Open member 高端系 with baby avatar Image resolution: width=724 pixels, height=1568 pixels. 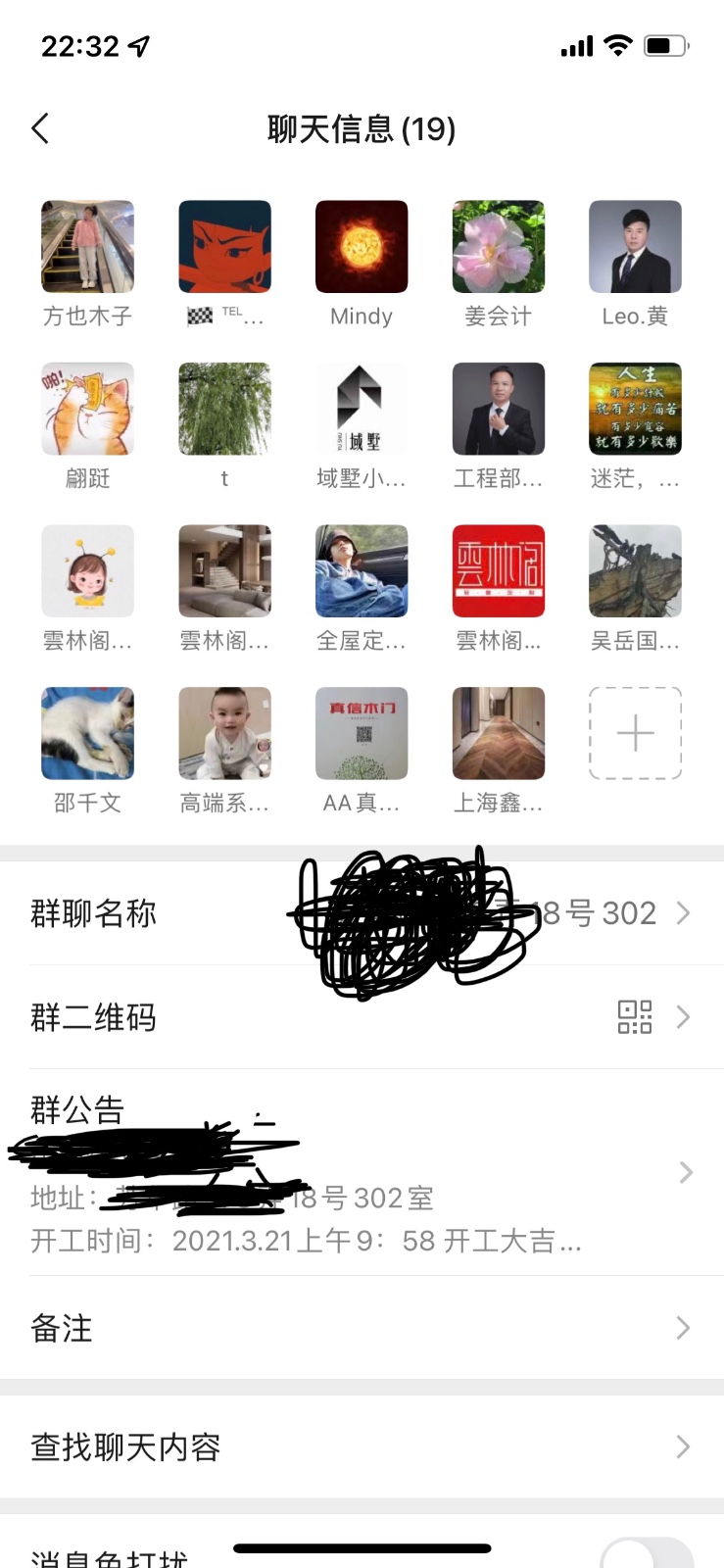[x=224, y=733]
